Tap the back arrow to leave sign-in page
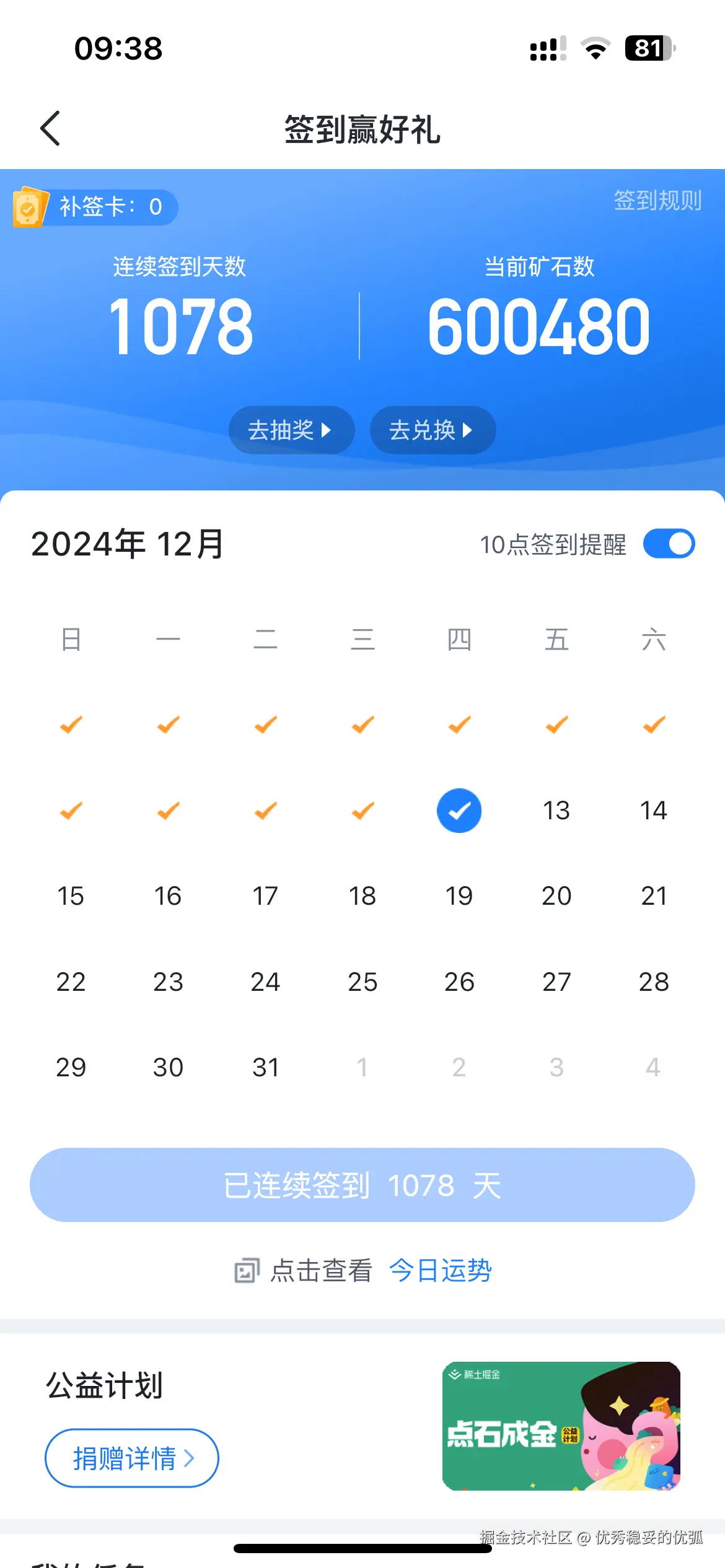Viewport: 725px width, 1568px height. click(50, 129)
